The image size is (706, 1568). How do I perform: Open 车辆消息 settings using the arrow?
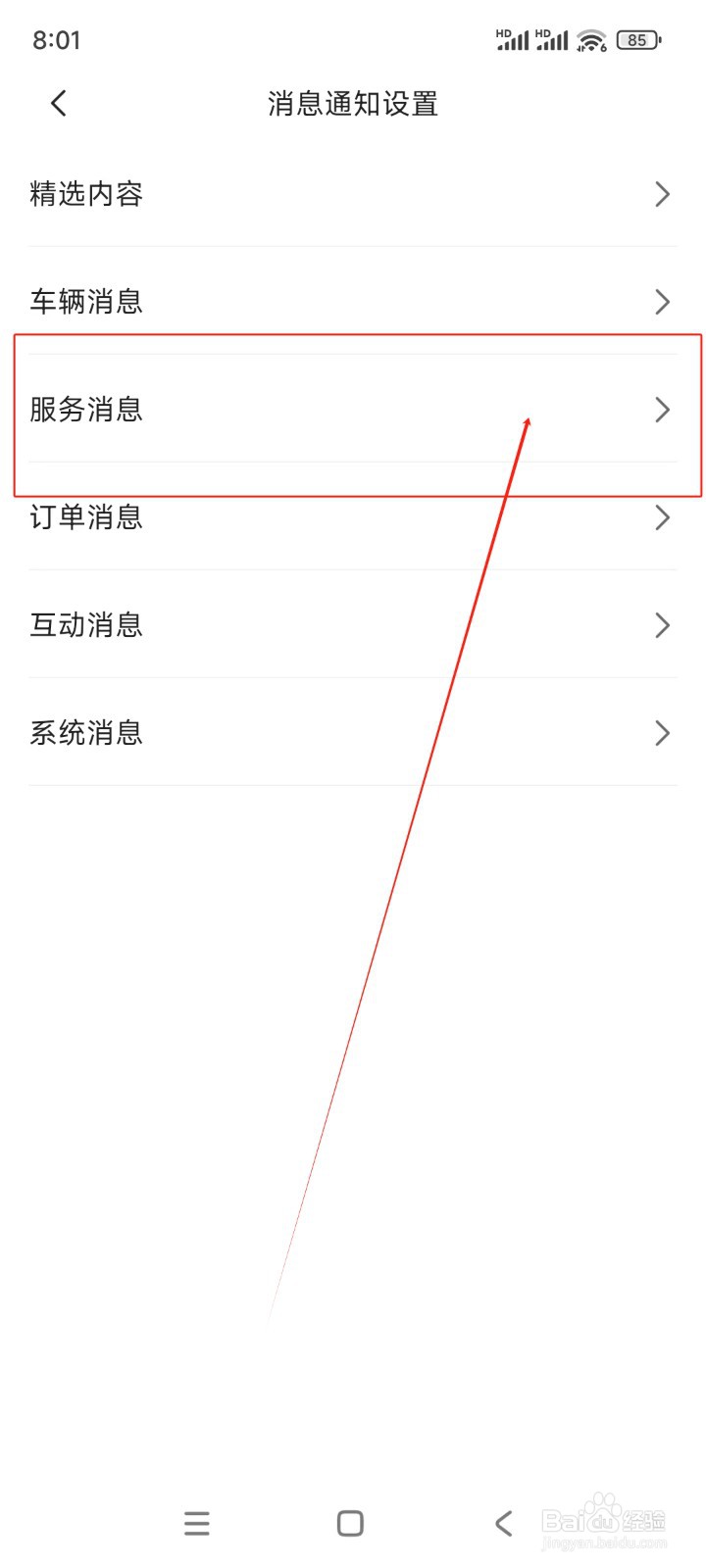(662, 302)
